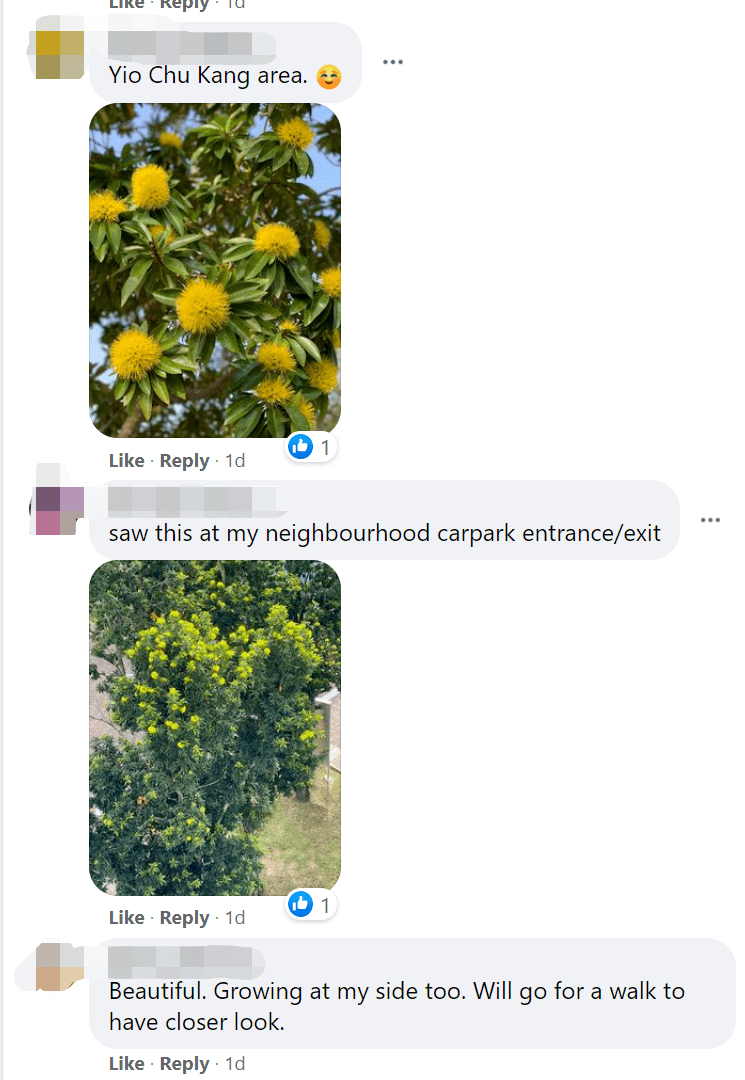Like the 'Beautiful. Growing at my side' comment
Viewport: 745px width, 1080px height.
[126, 1064]
